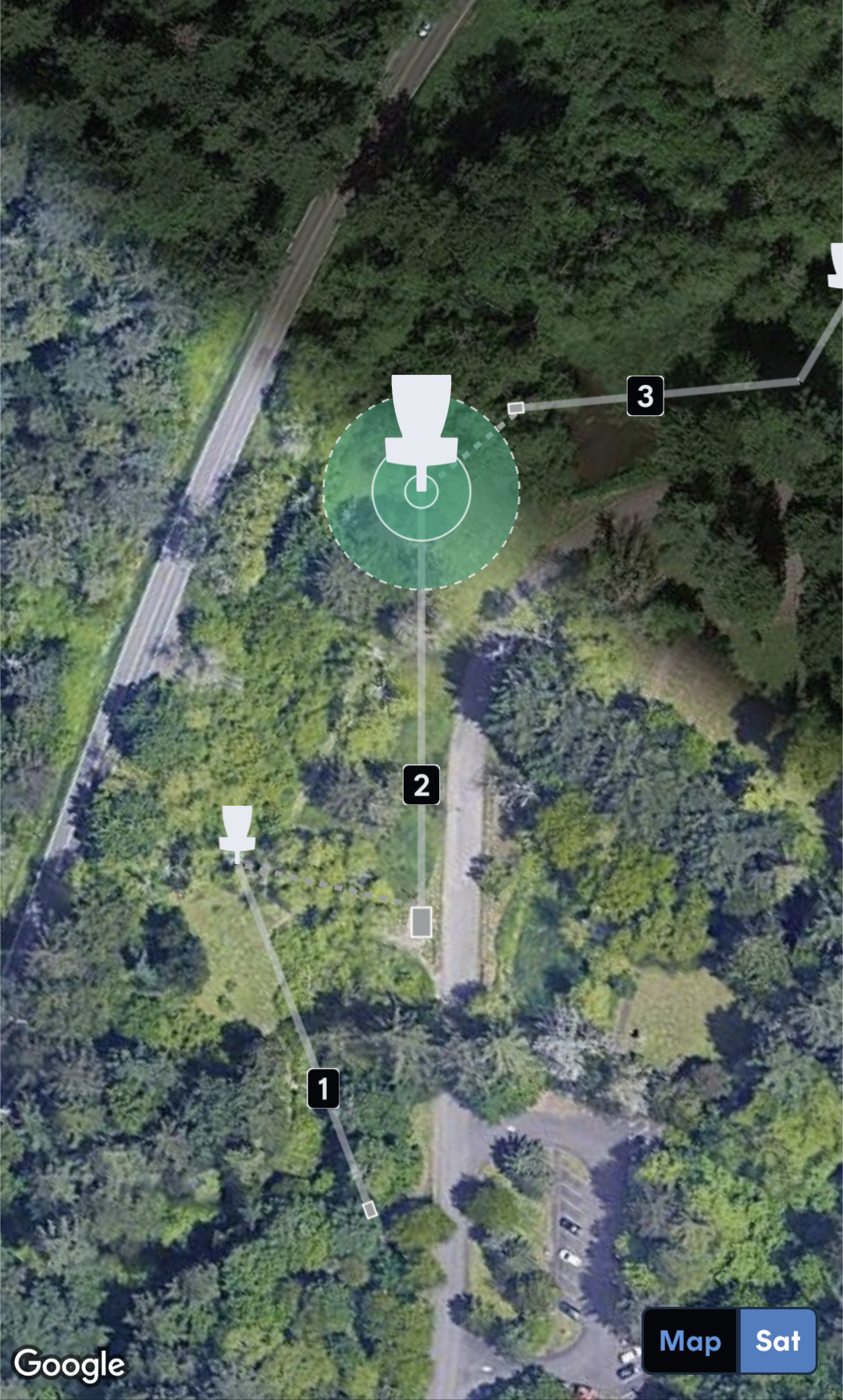
Task: Tap the hole 2 basket icon
Action: click(421, 429)
